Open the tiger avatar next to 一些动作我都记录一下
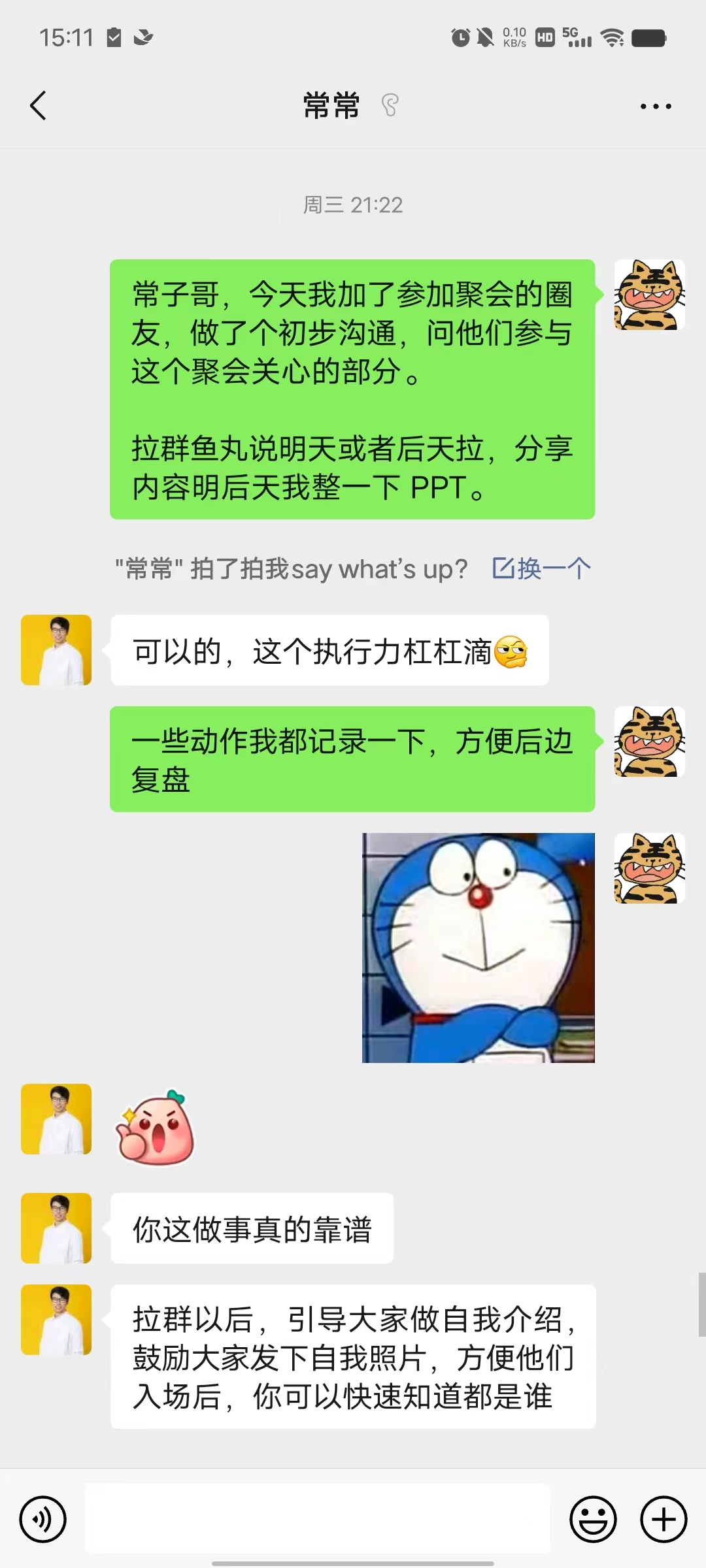706x1568 pixels. point(649,742)
